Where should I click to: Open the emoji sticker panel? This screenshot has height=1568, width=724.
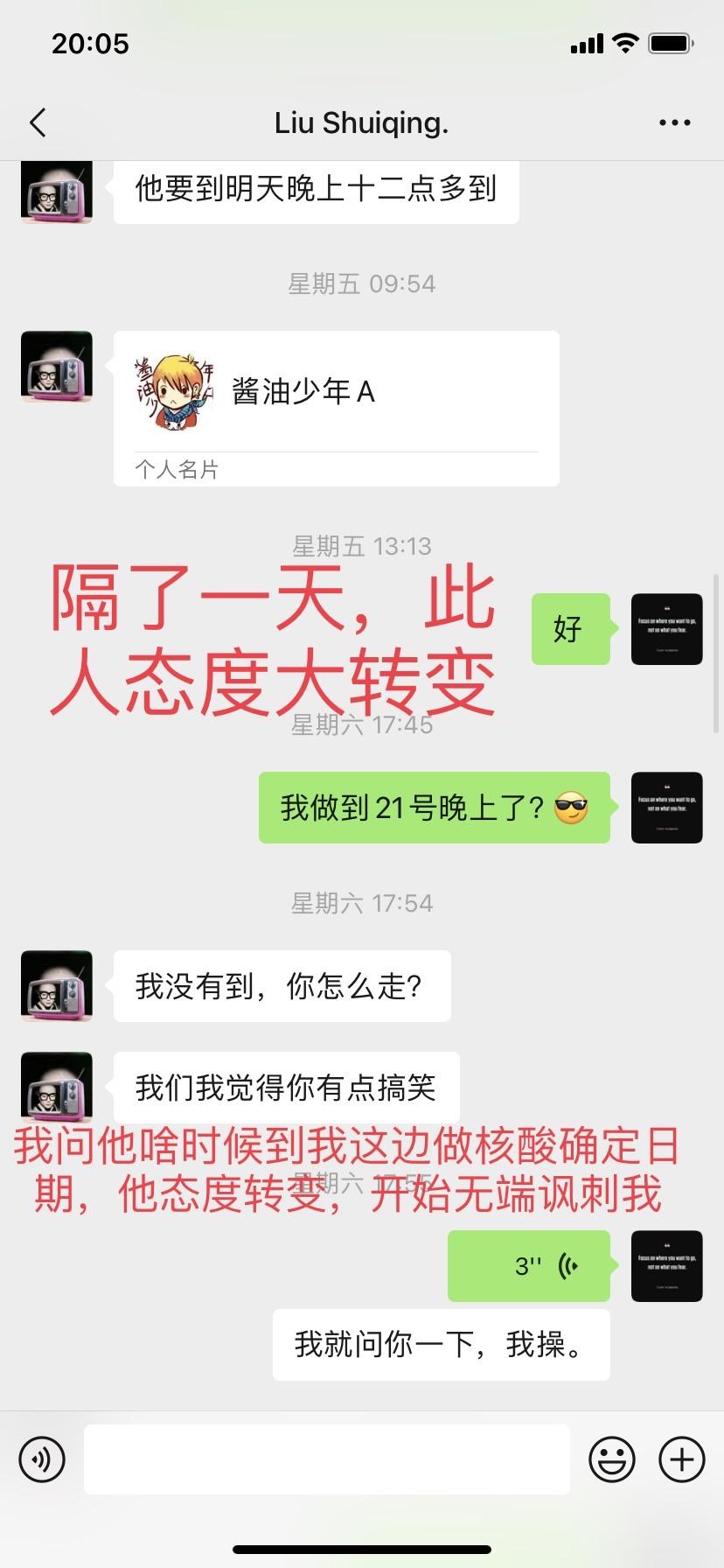click(x=611, y=1459)
